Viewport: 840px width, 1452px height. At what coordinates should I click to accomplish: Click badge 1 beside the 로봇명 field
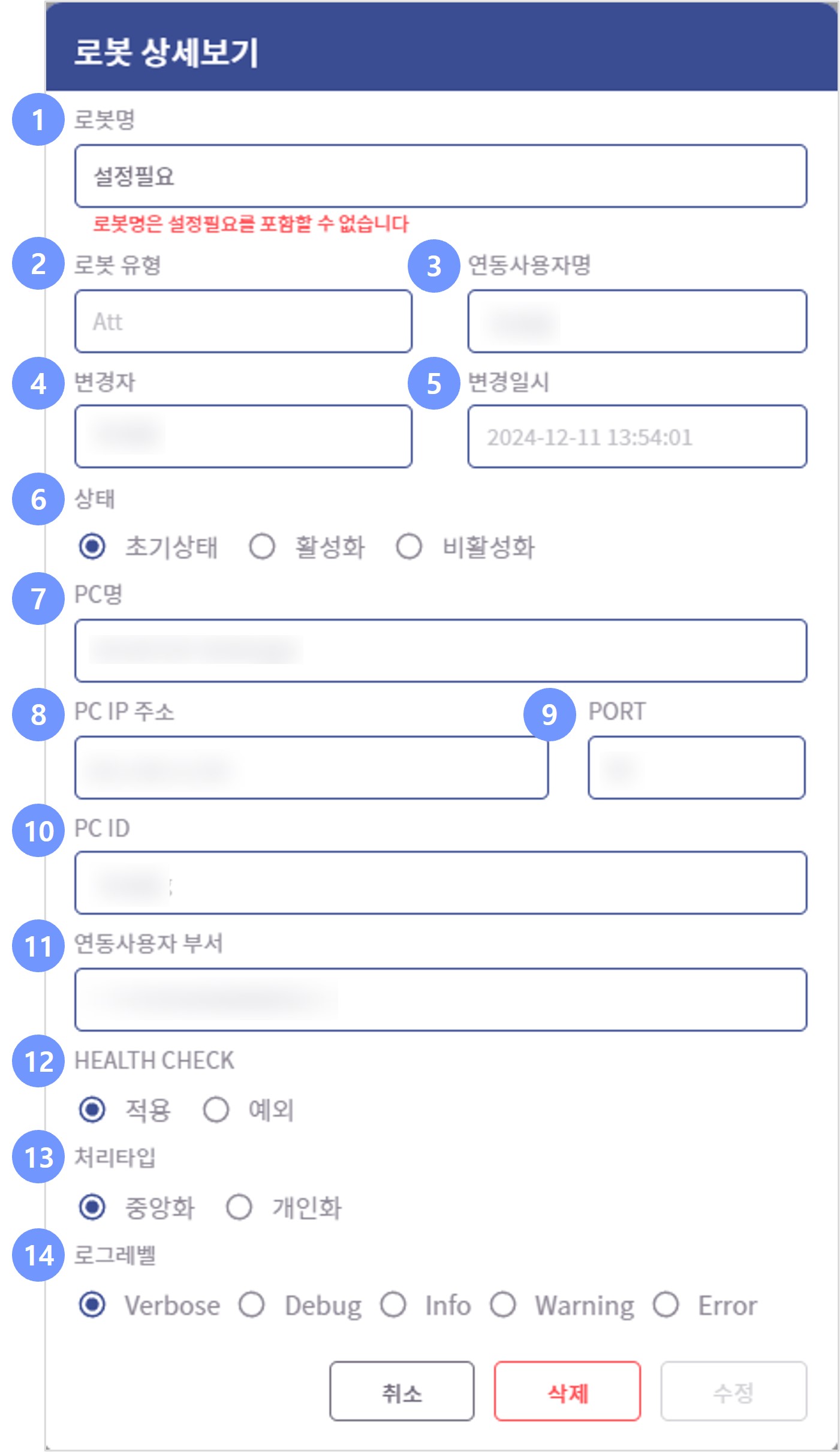(37, 121)
